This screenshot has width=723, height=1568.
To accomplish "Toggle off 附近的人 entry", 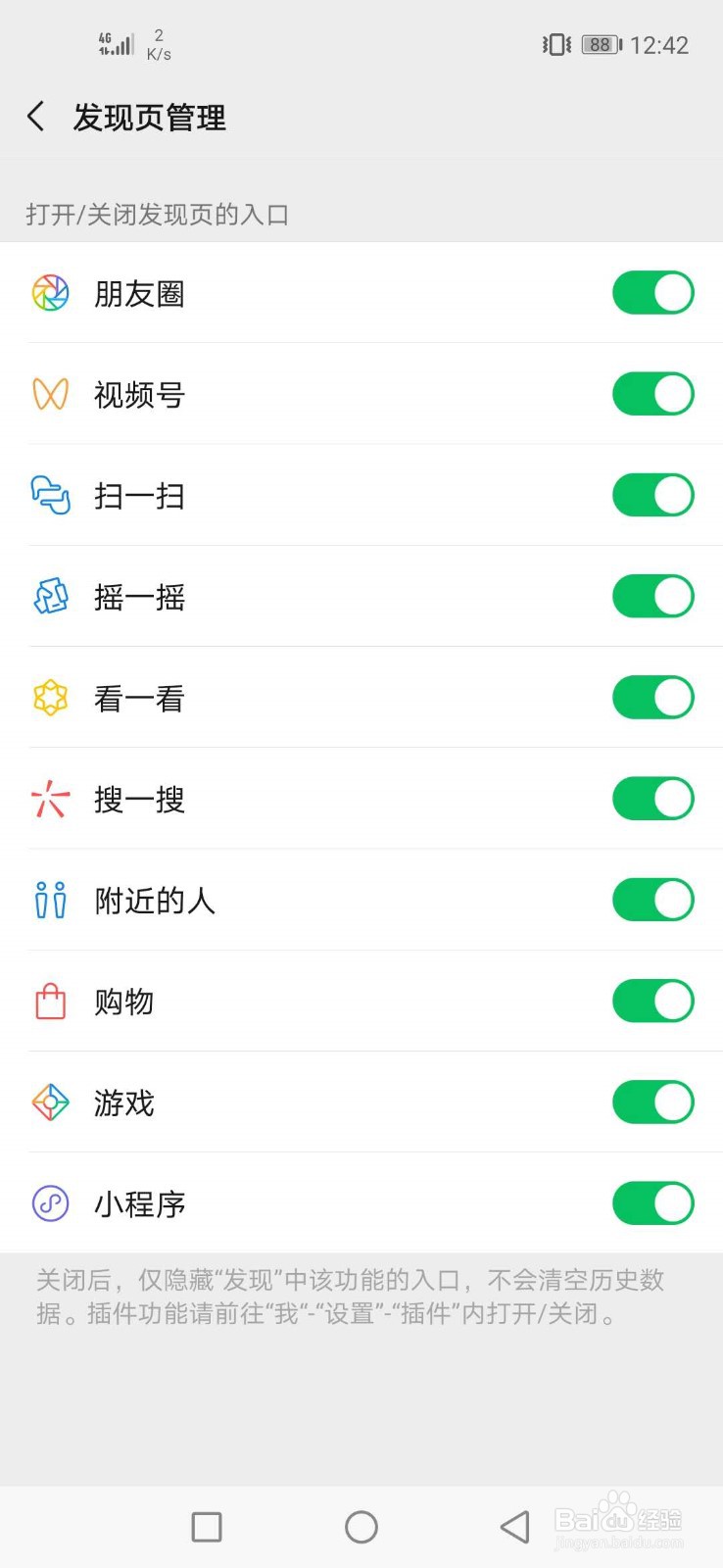I will [x=652, y=900].
